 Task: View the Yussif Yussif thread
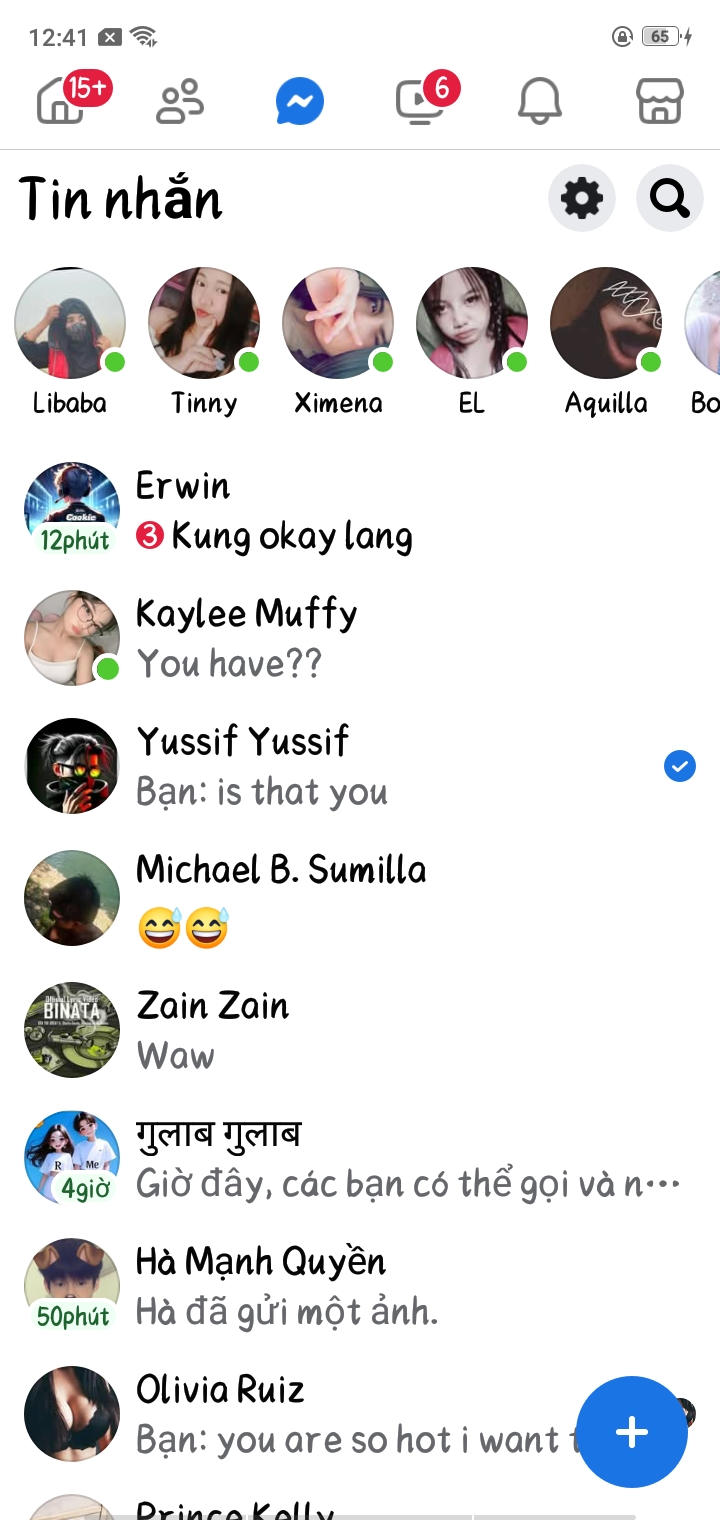click(300, 766)
